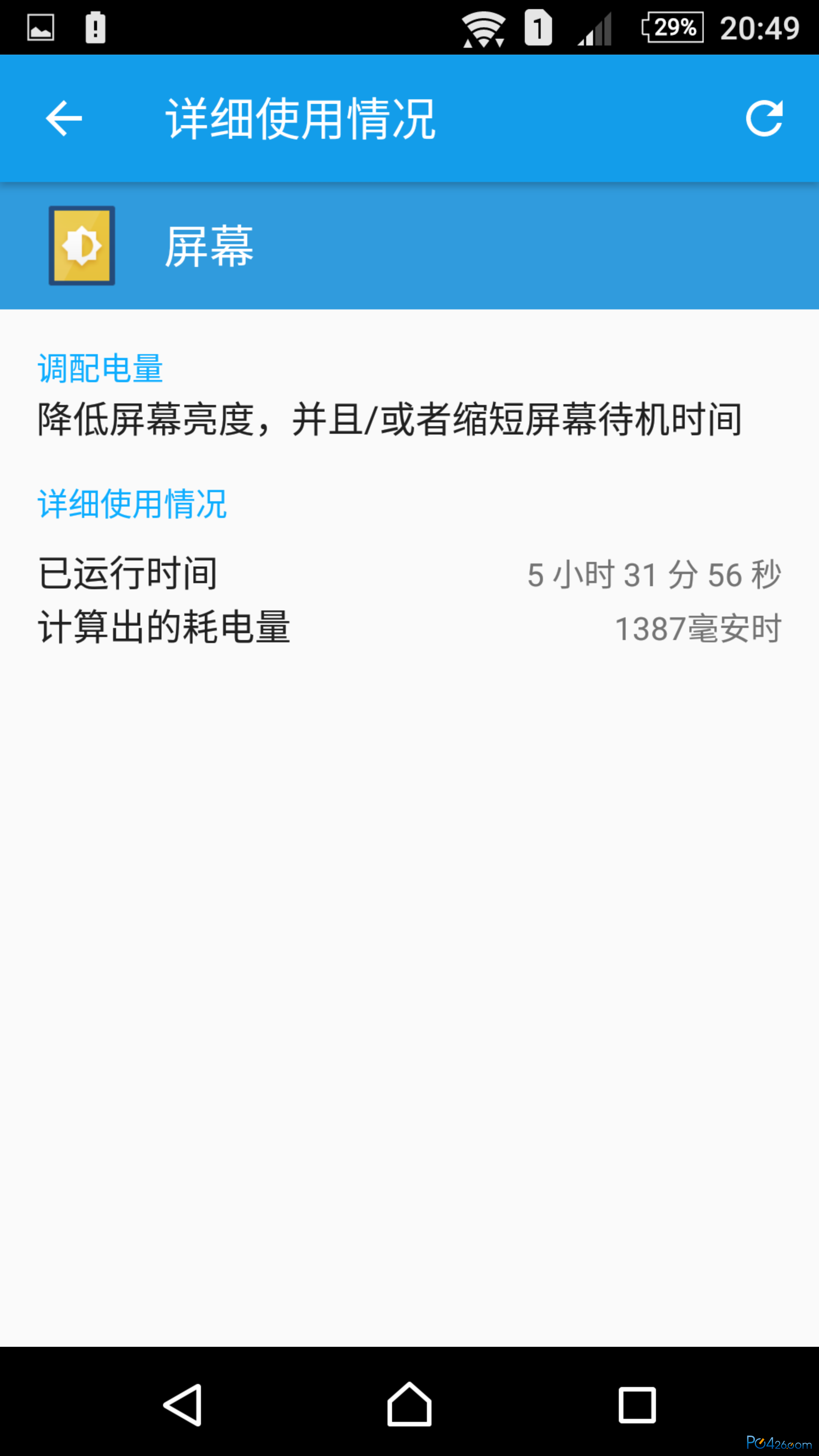Screen dimensions: 819x1456
Task: Refresh the detailed usage data
Action: coord(764,118)
